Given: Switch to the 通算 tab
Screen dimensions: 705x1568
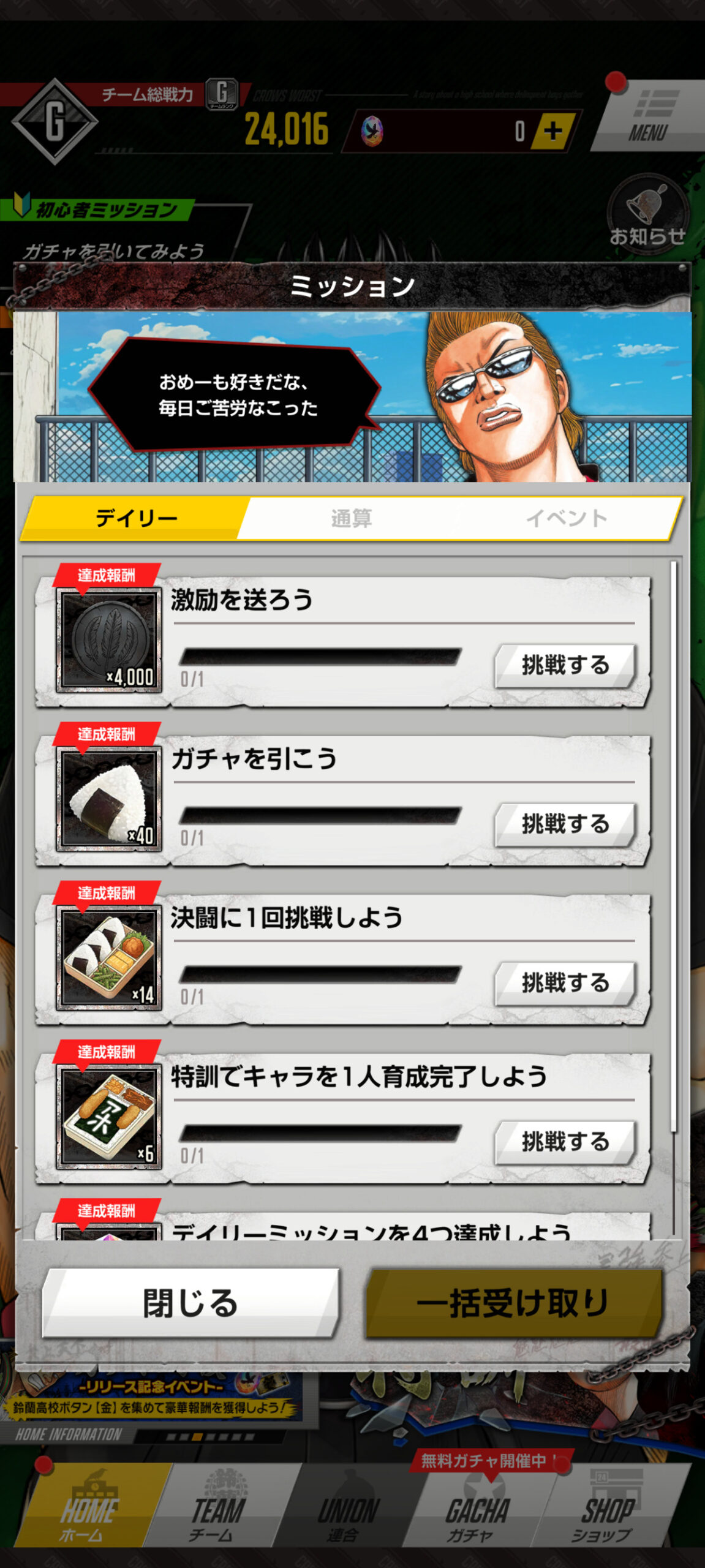Looking at the screenshot, I should (351, 518).
